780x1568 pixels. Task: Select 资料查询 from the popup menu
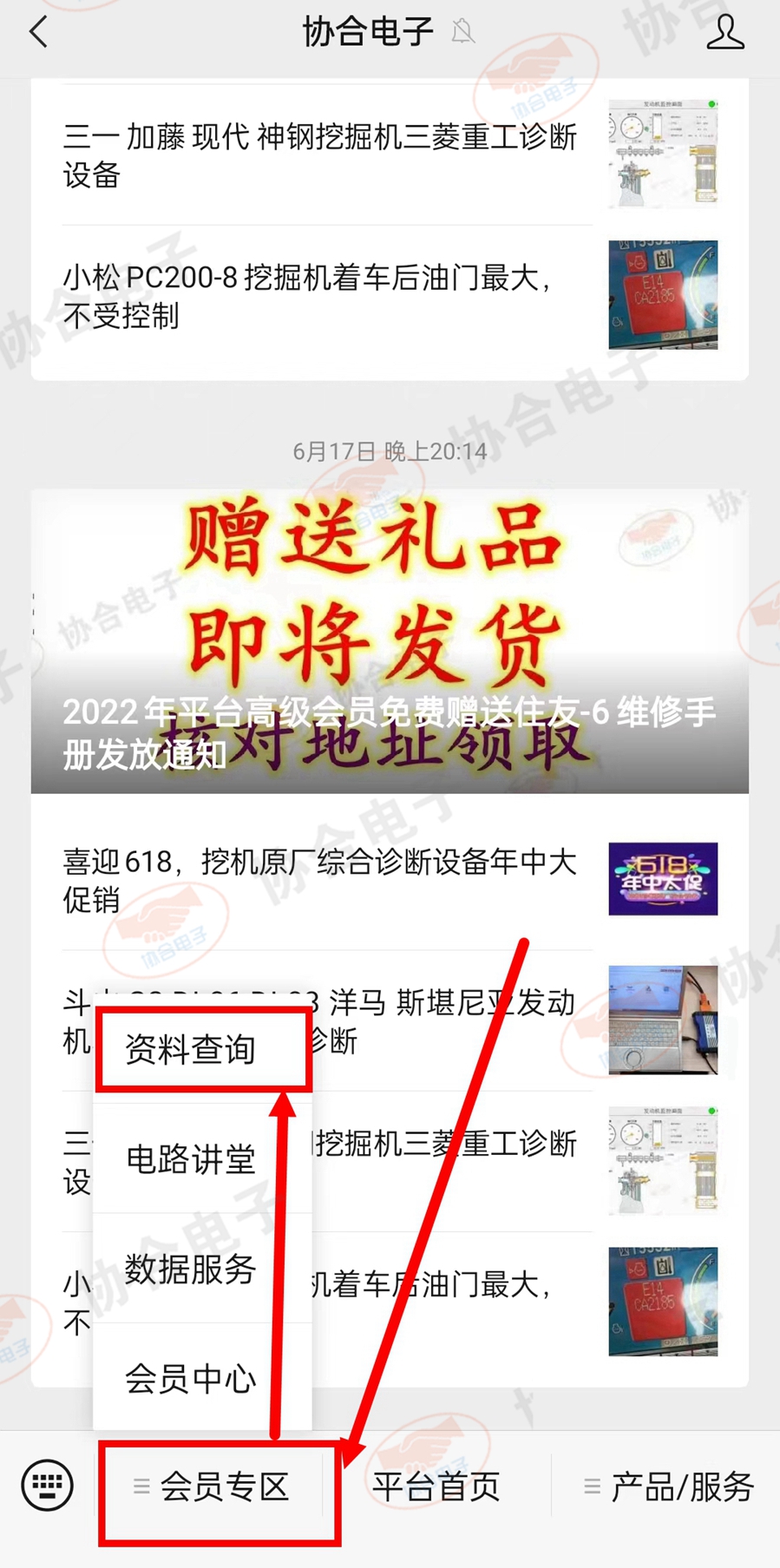tap(190, 1050)
